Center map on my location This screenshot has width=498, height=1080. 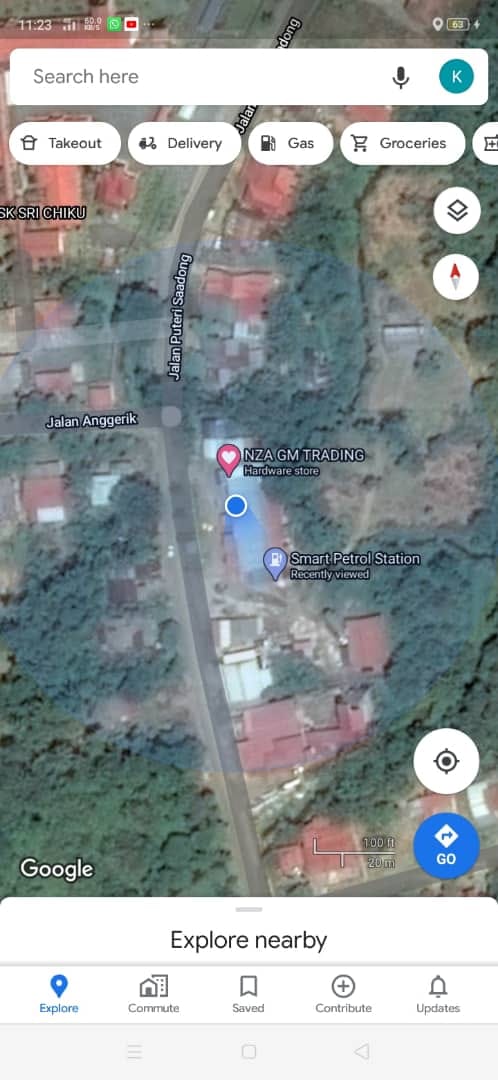446,761
